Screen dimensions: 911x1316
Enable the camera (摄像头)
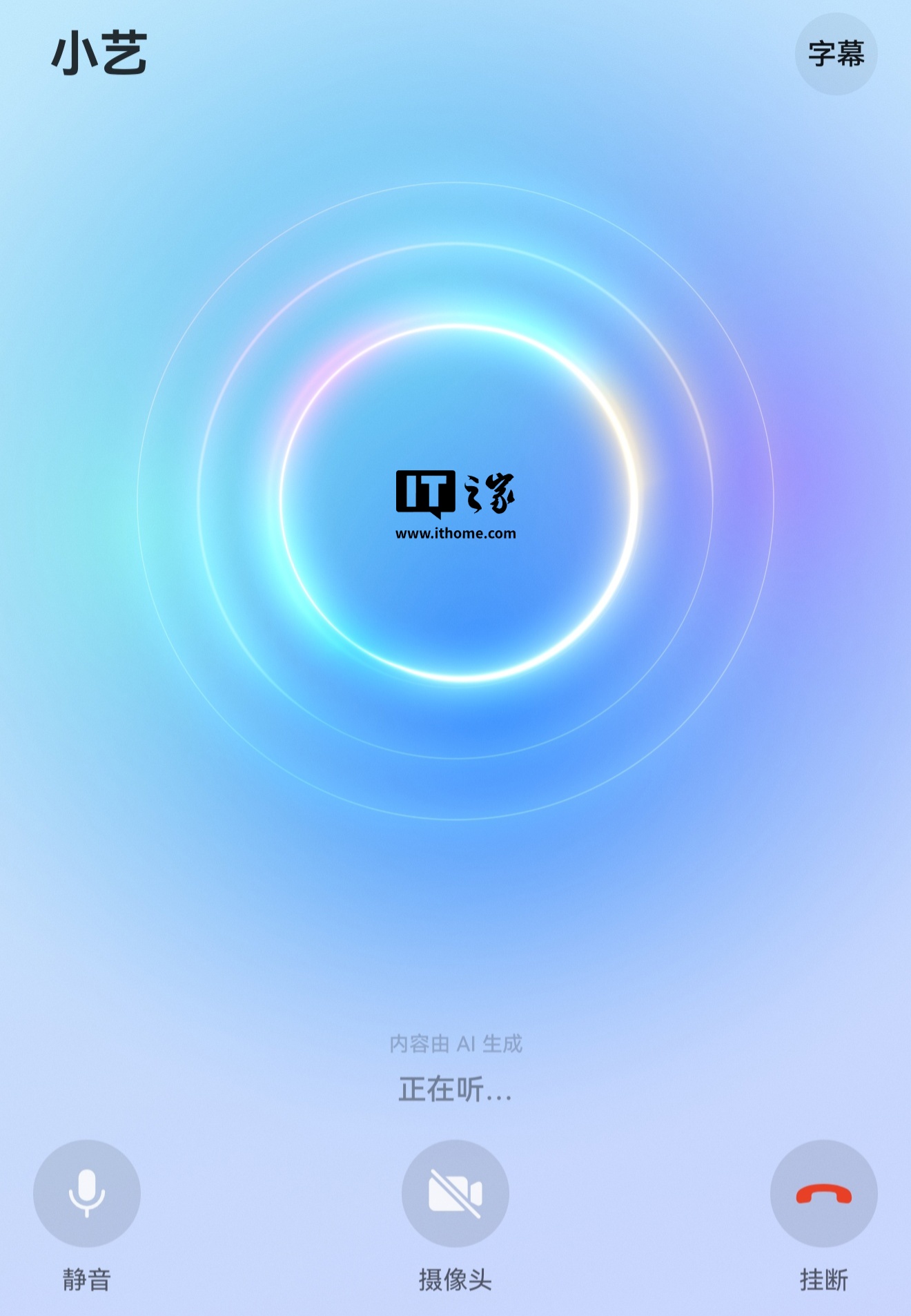(x=455, y=1193)
